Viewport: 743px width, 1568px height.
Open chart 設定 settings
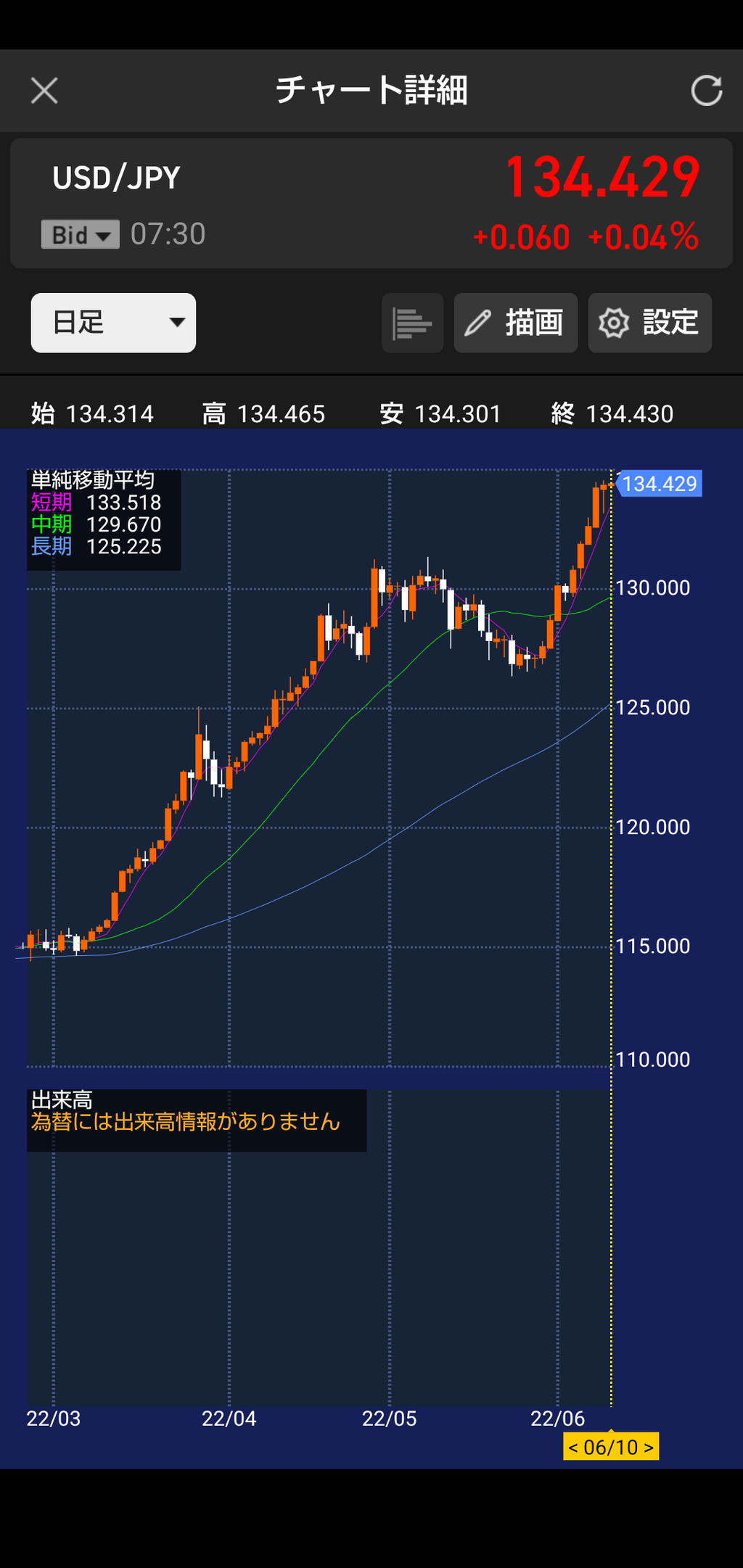pyautogui.click(x=649, y=323)
